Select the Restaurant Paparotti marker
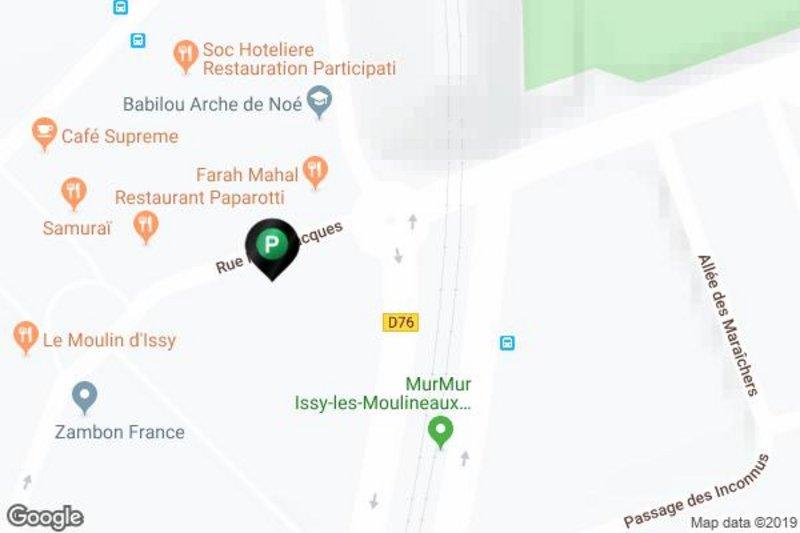The height and width of the screenshot is (533, 800). tap(146, 224)
